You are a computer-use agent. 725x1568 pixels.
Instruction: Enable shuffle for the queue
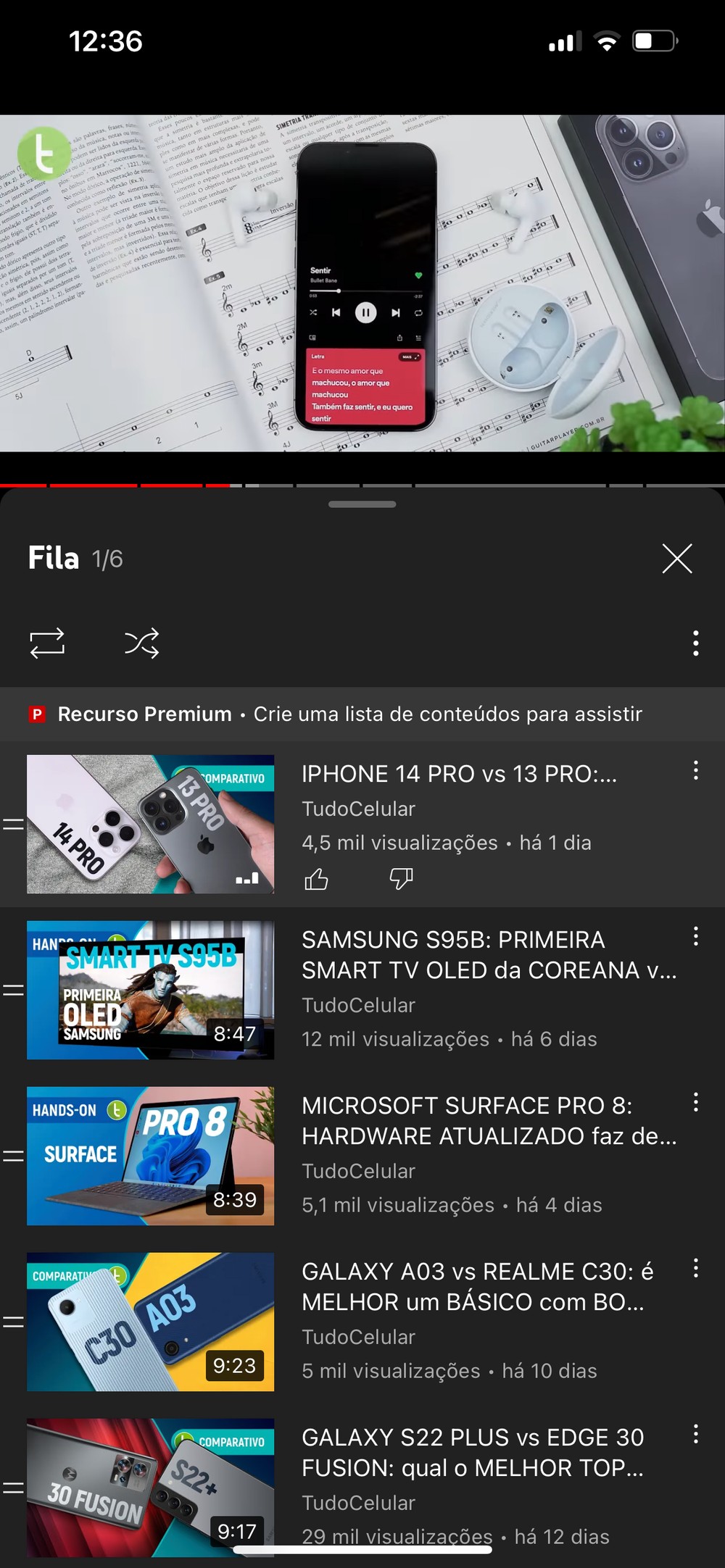tap(141, 643)
